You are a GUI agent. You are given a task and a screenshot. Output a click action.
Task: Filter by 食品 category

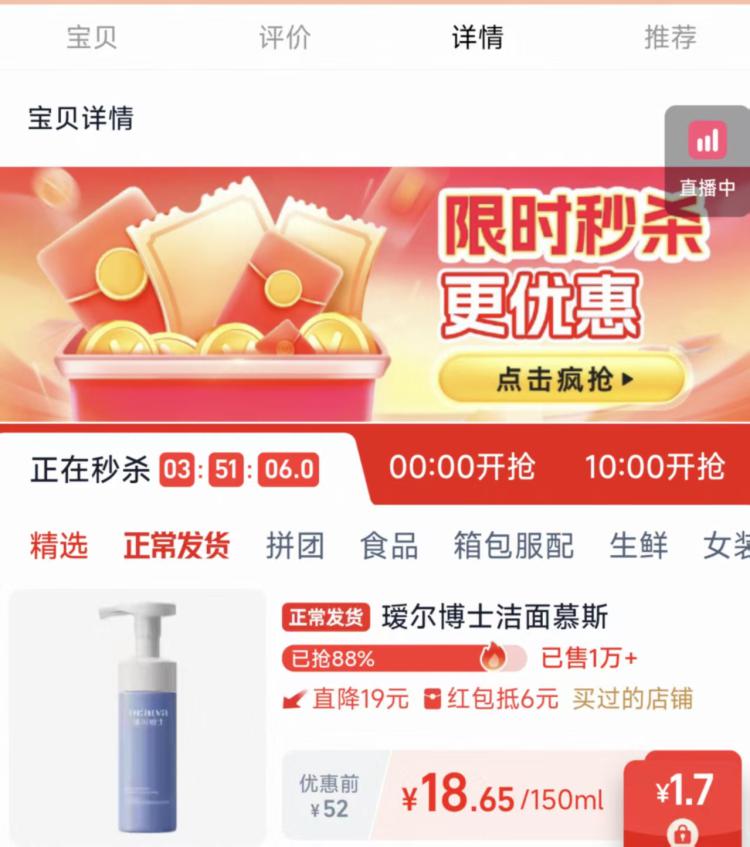(389, 546)
